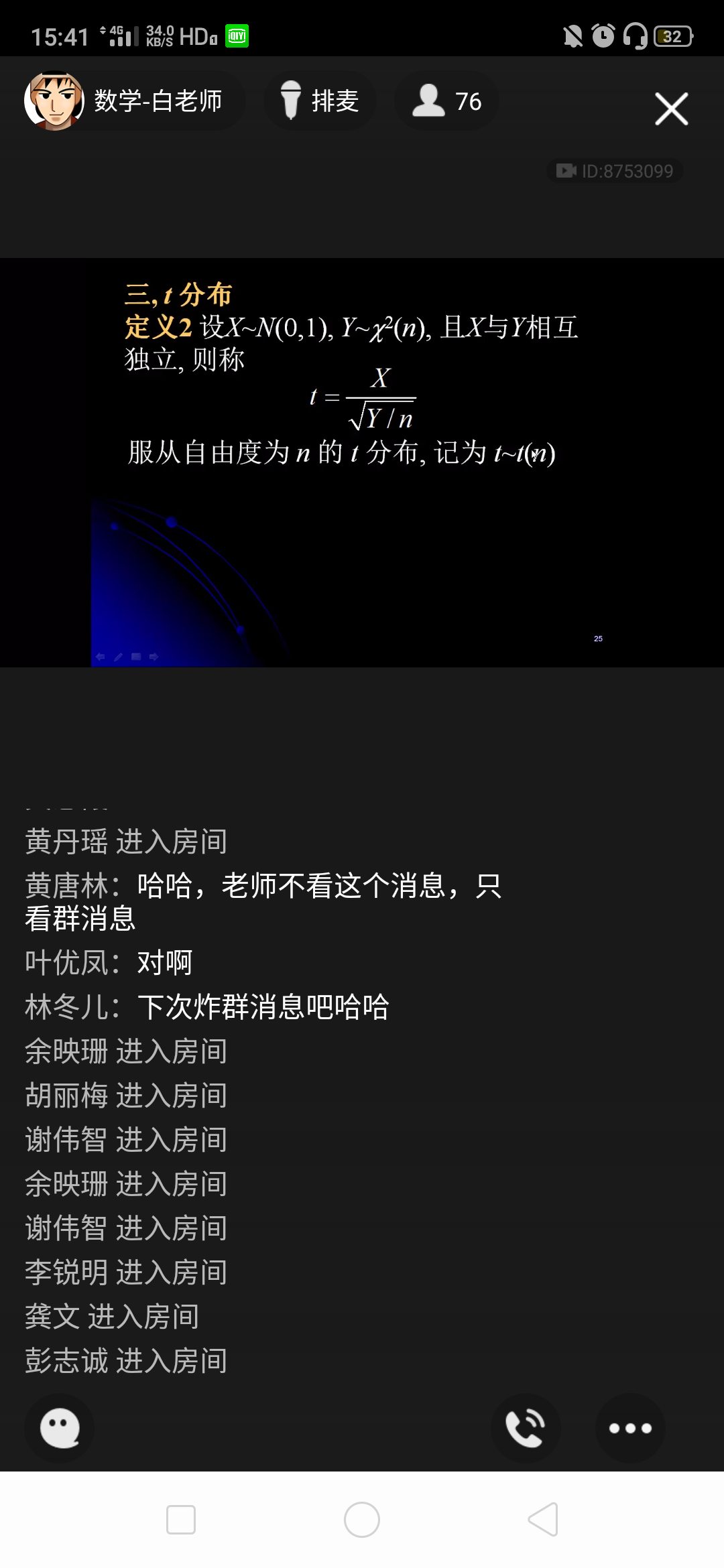Screen dimensions: 724x1568
Task: Open the three-dot more options menu
Action: point(629,1428)
